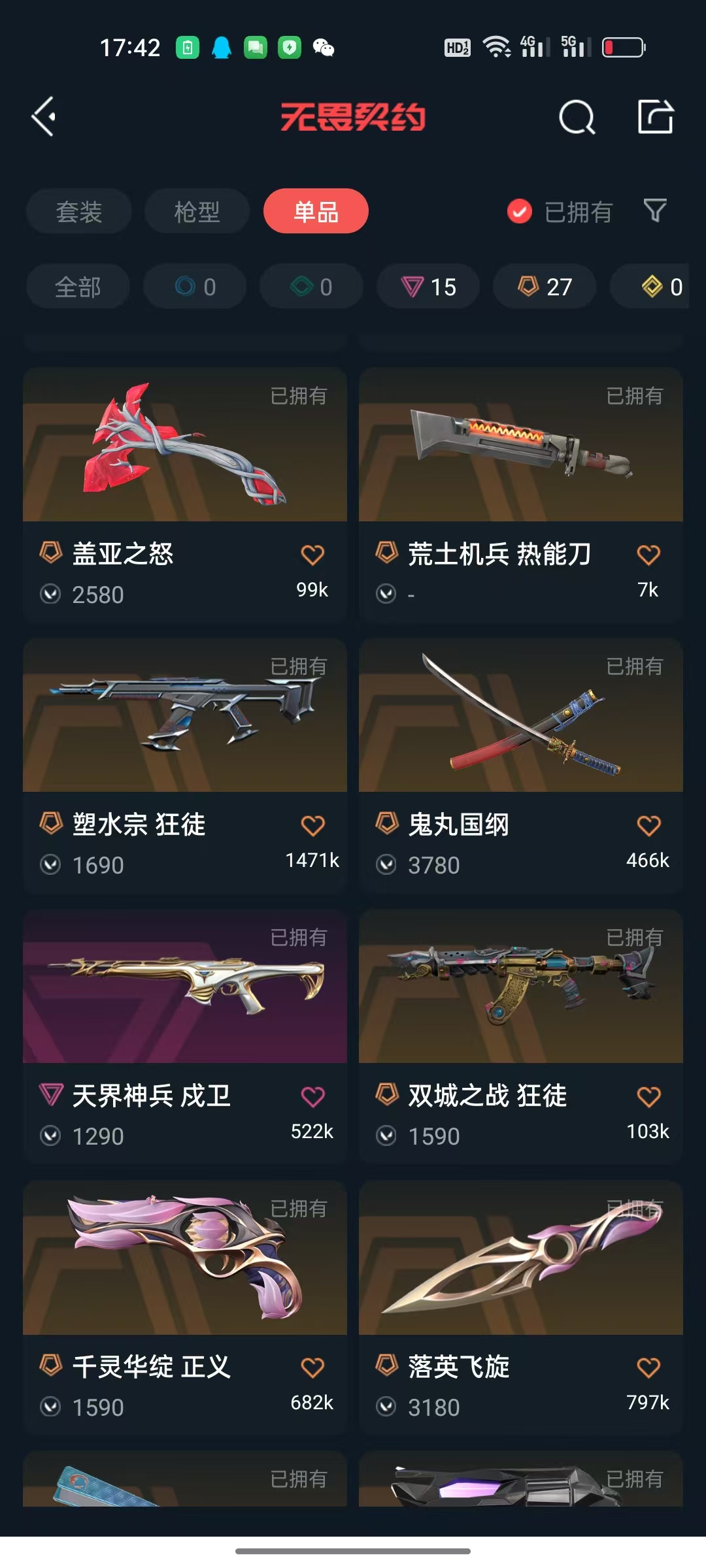Viewport: 706px width, 1568px height.
Task: Select the 全部 rarity chip
Action: tap(78, 286)
